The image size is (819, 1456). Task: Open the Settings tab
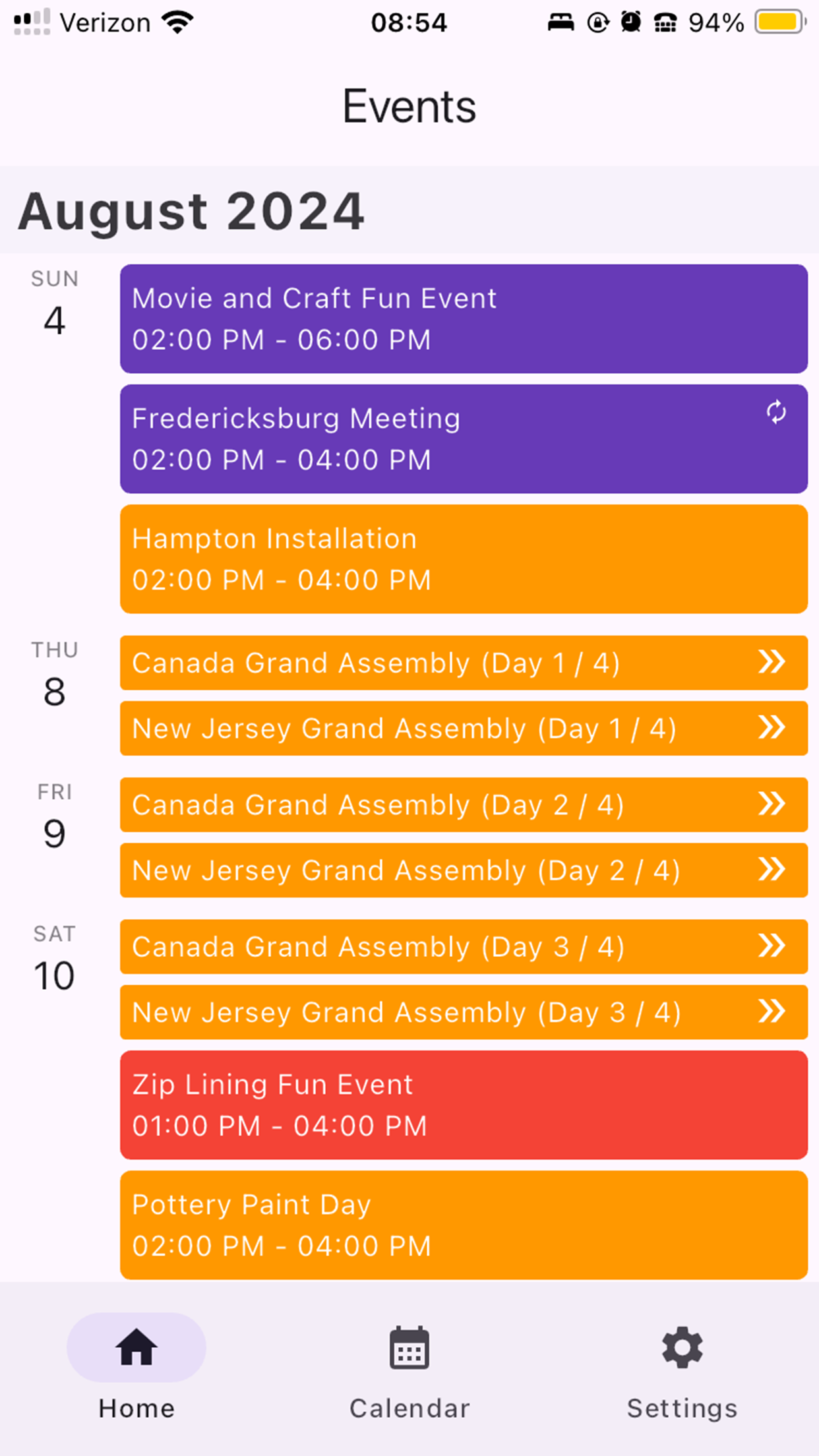pos(682,1373)
